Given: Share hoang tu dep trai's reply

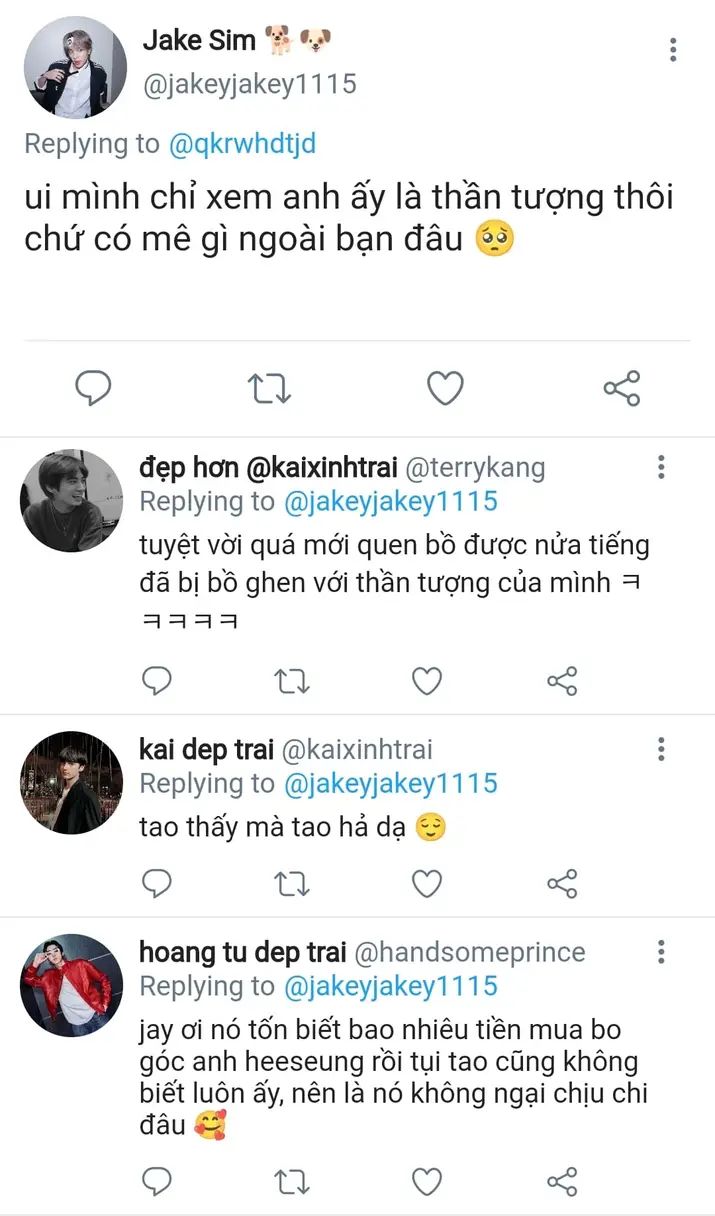Looking at the screenshot, I should tap(562, 1182).
